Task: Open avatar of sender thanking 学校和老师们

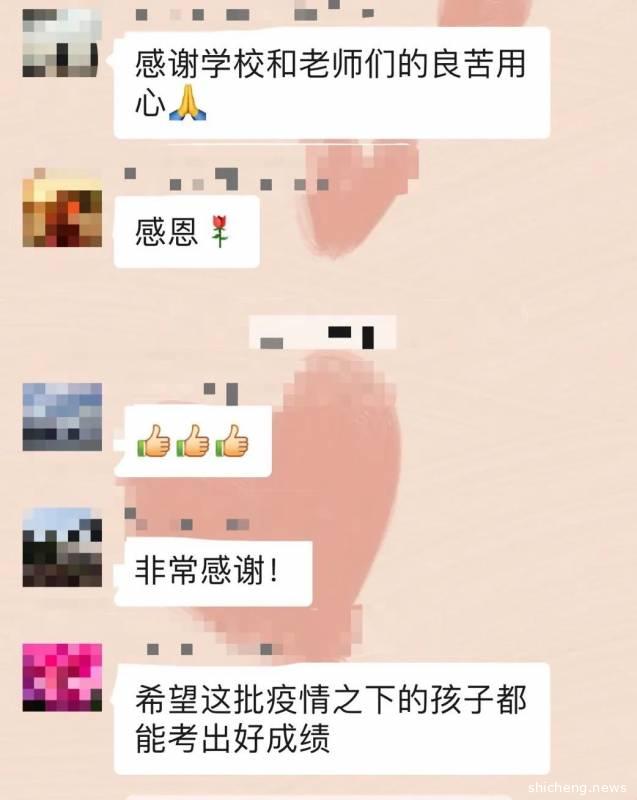Action: pyautogui.click(x=62, y=40)
